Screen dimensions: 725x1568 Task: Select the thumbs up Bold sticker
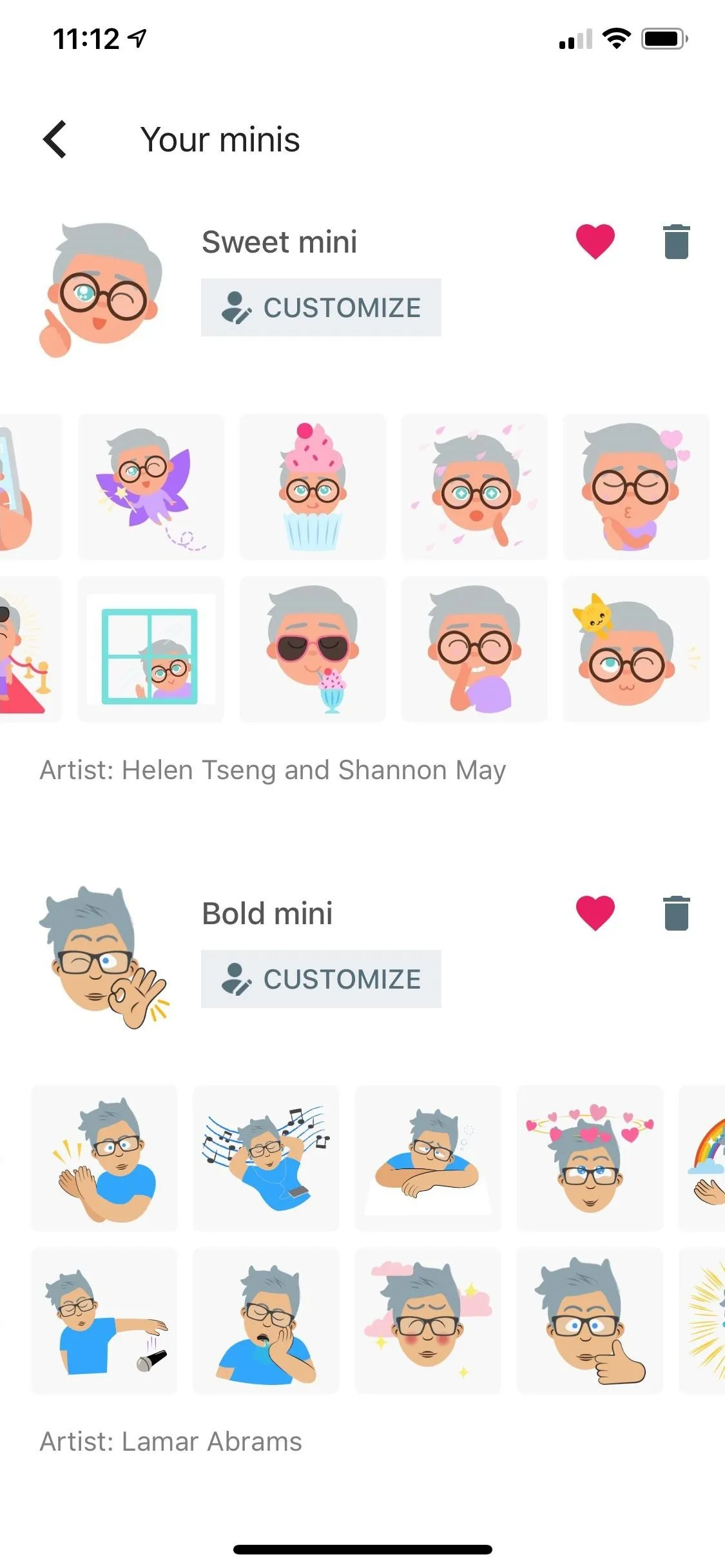click(590, 1321)
